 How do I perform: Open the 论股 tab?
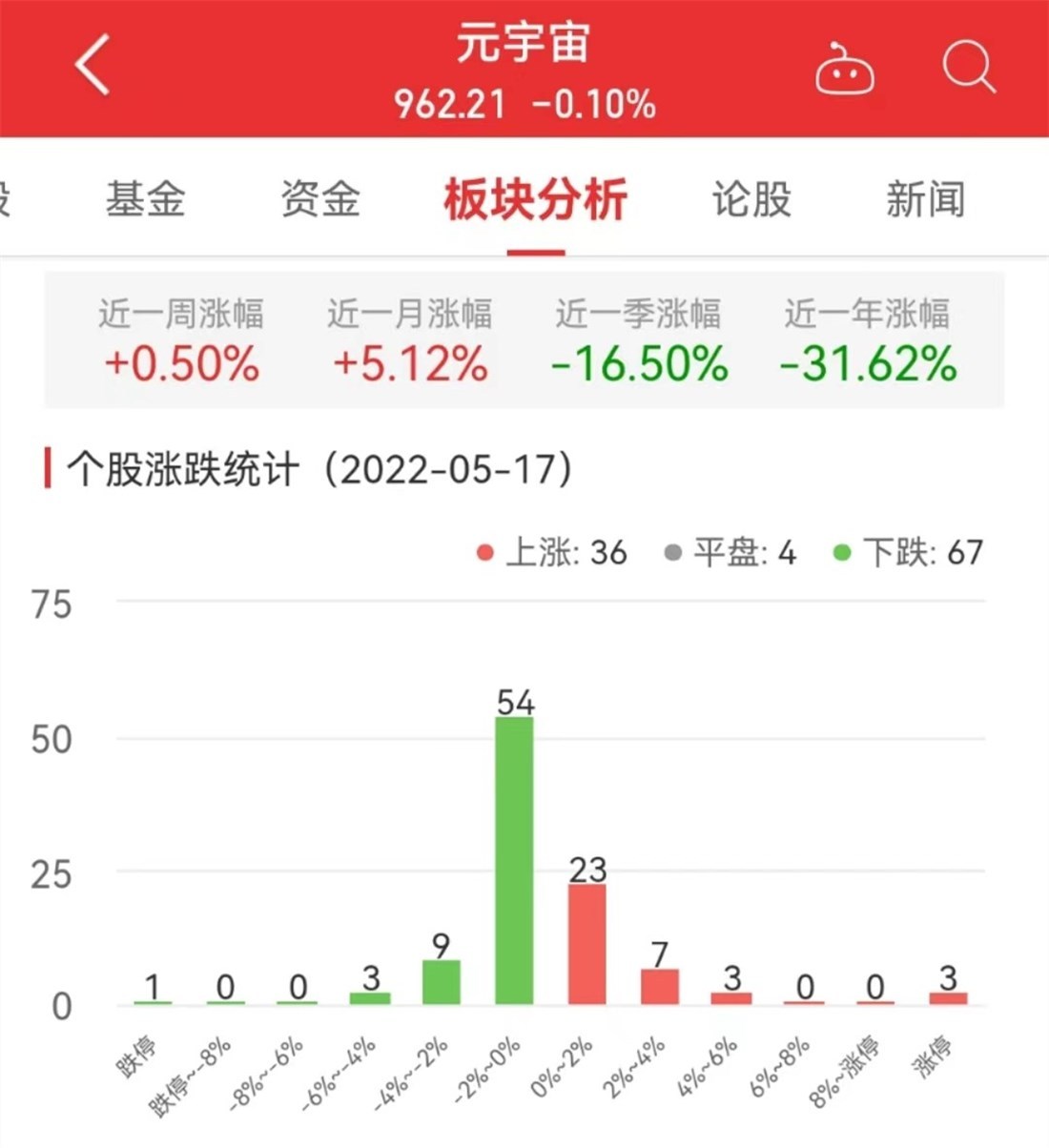point(751,200)
